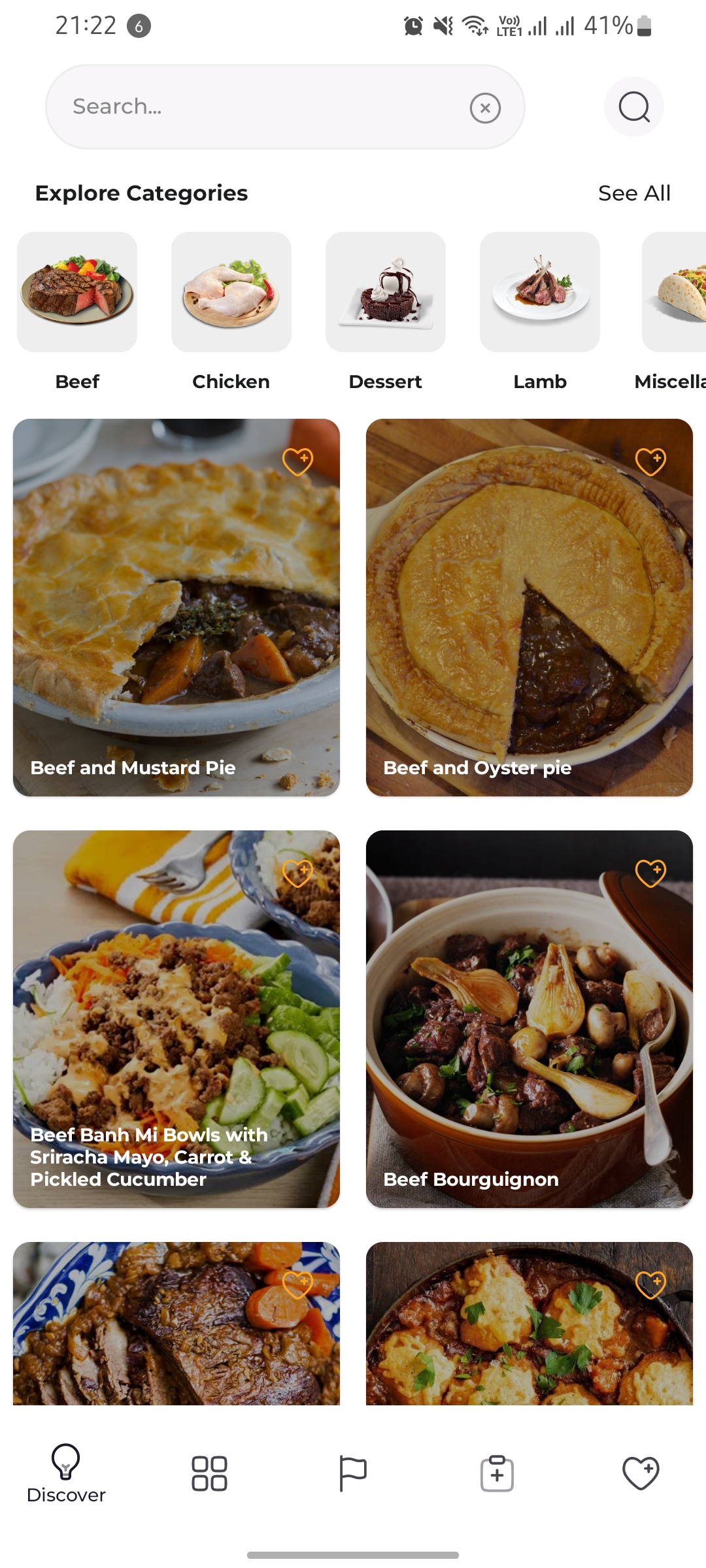Choose the Dessert category

[x=386, y=292]
